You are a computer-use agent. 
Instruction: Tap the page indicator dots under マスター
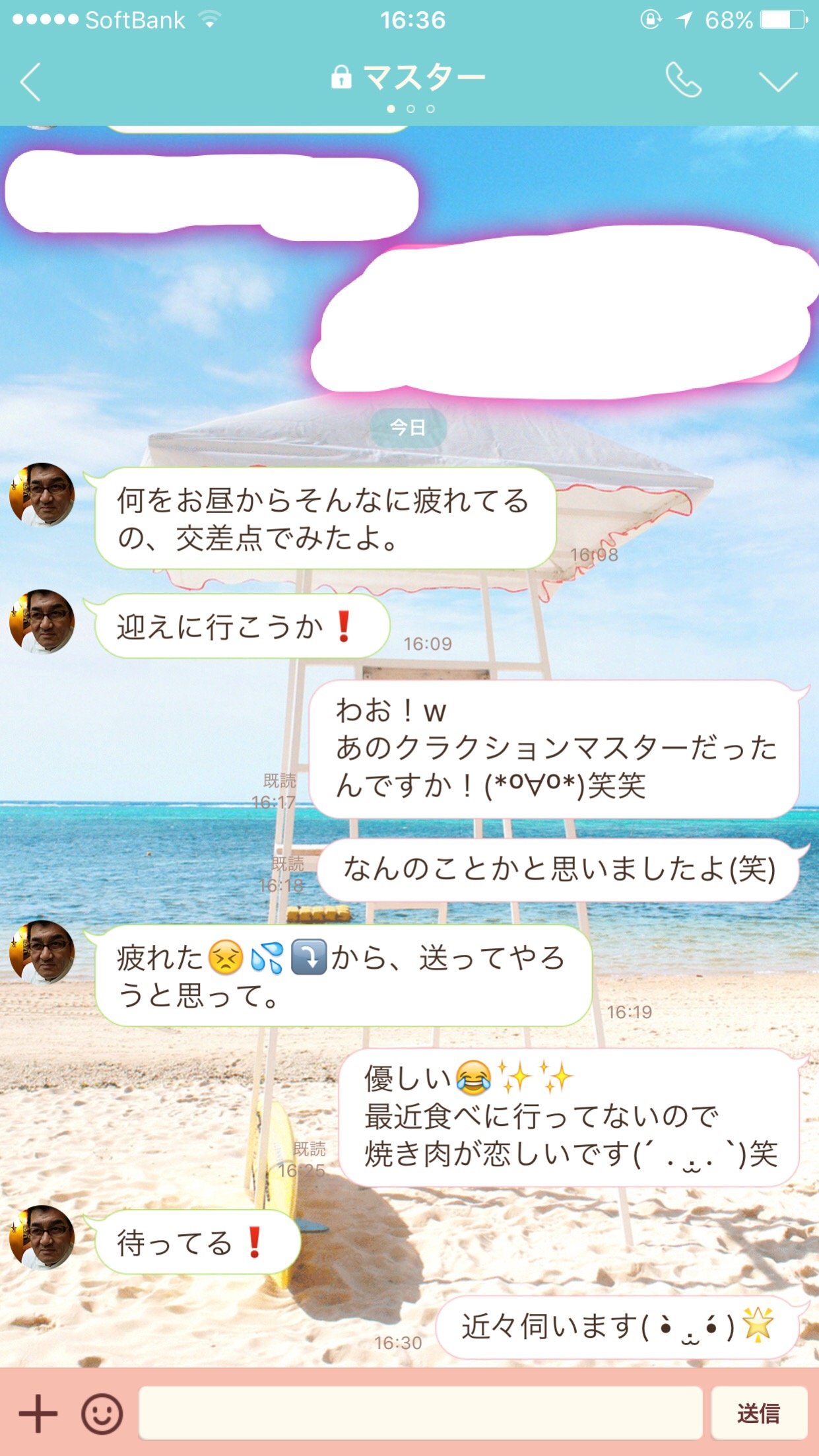click(410, 109)
